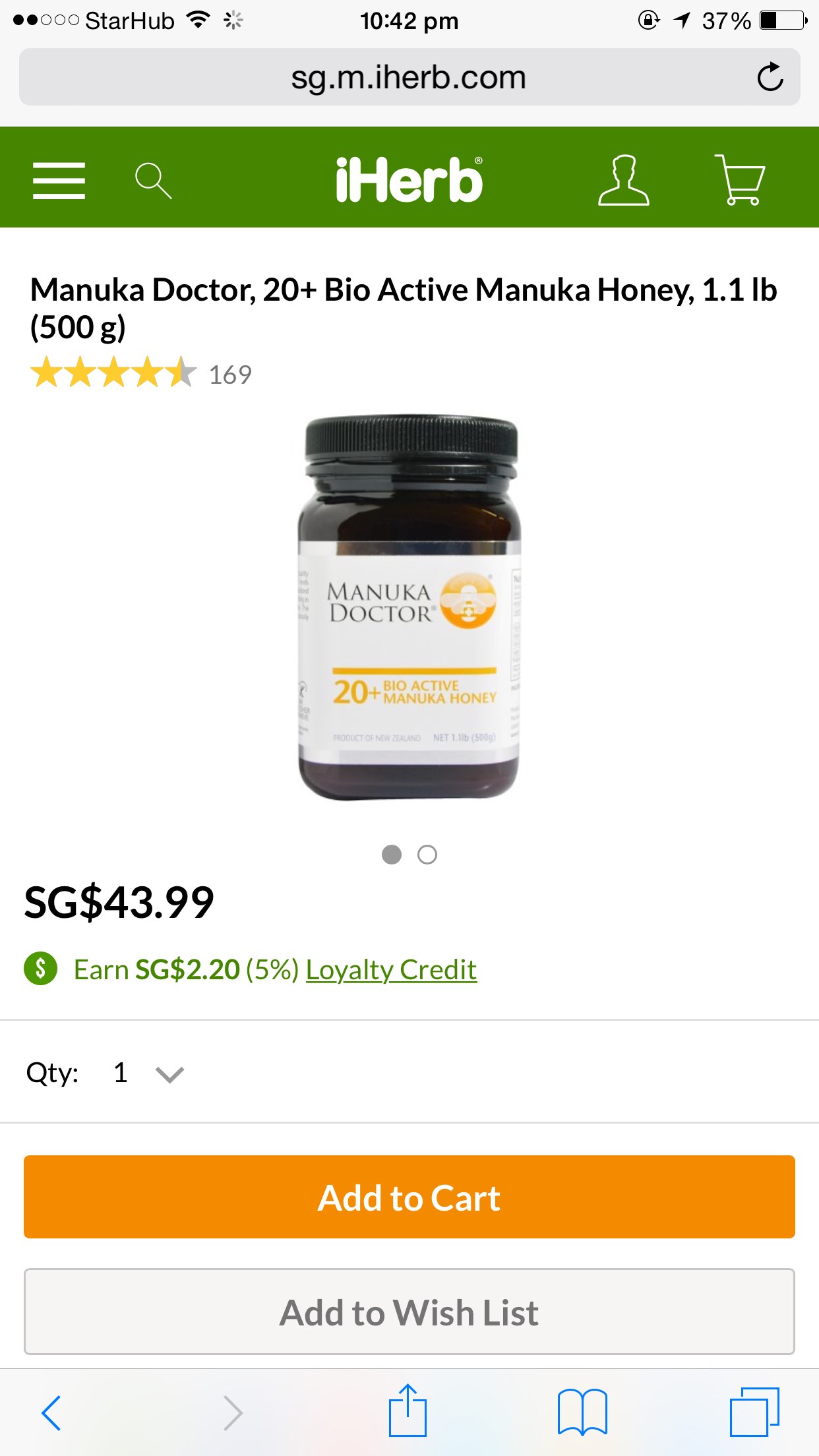Open the account profile icon
The image size is (819, 1456).
click(623, 180)
